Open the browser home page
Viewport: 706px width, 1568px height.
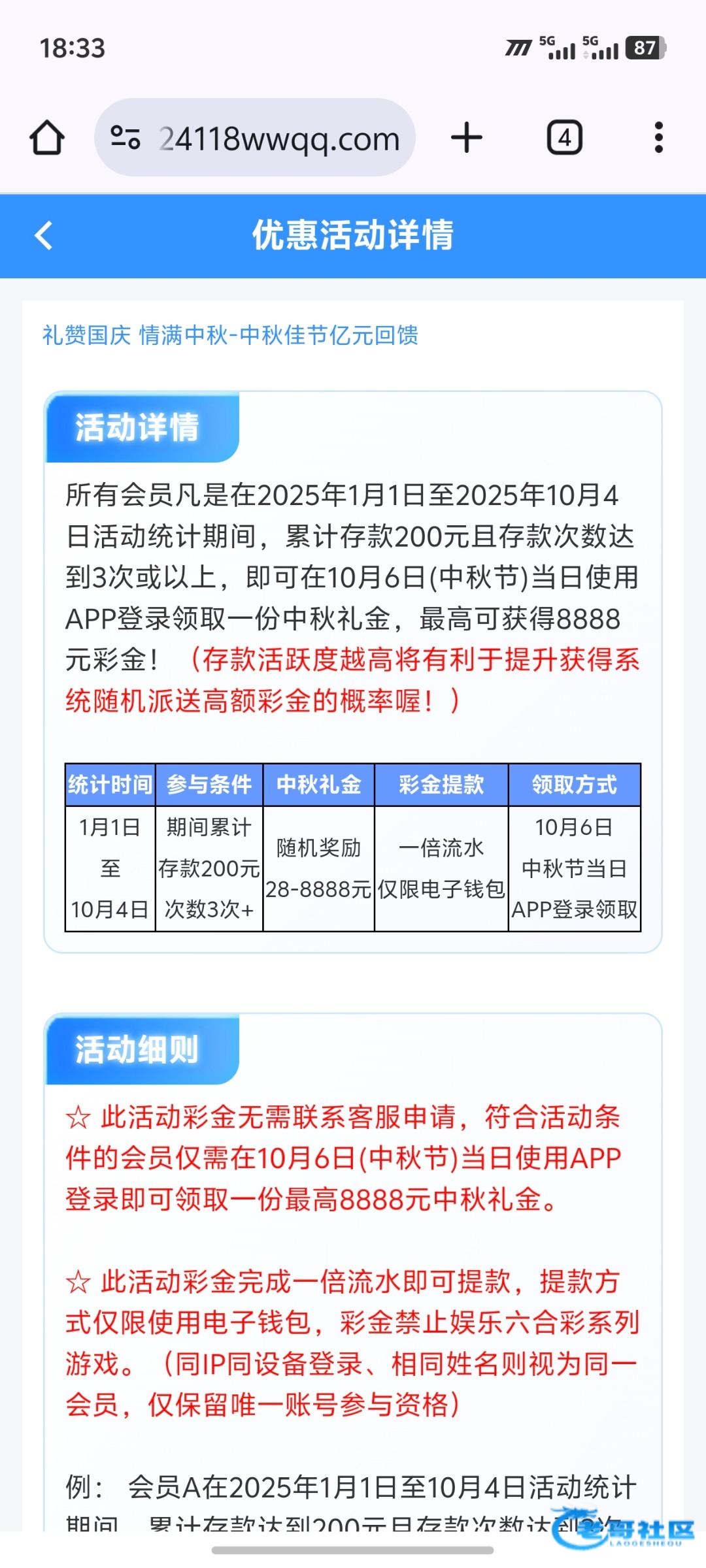click(x=47, y=138)
